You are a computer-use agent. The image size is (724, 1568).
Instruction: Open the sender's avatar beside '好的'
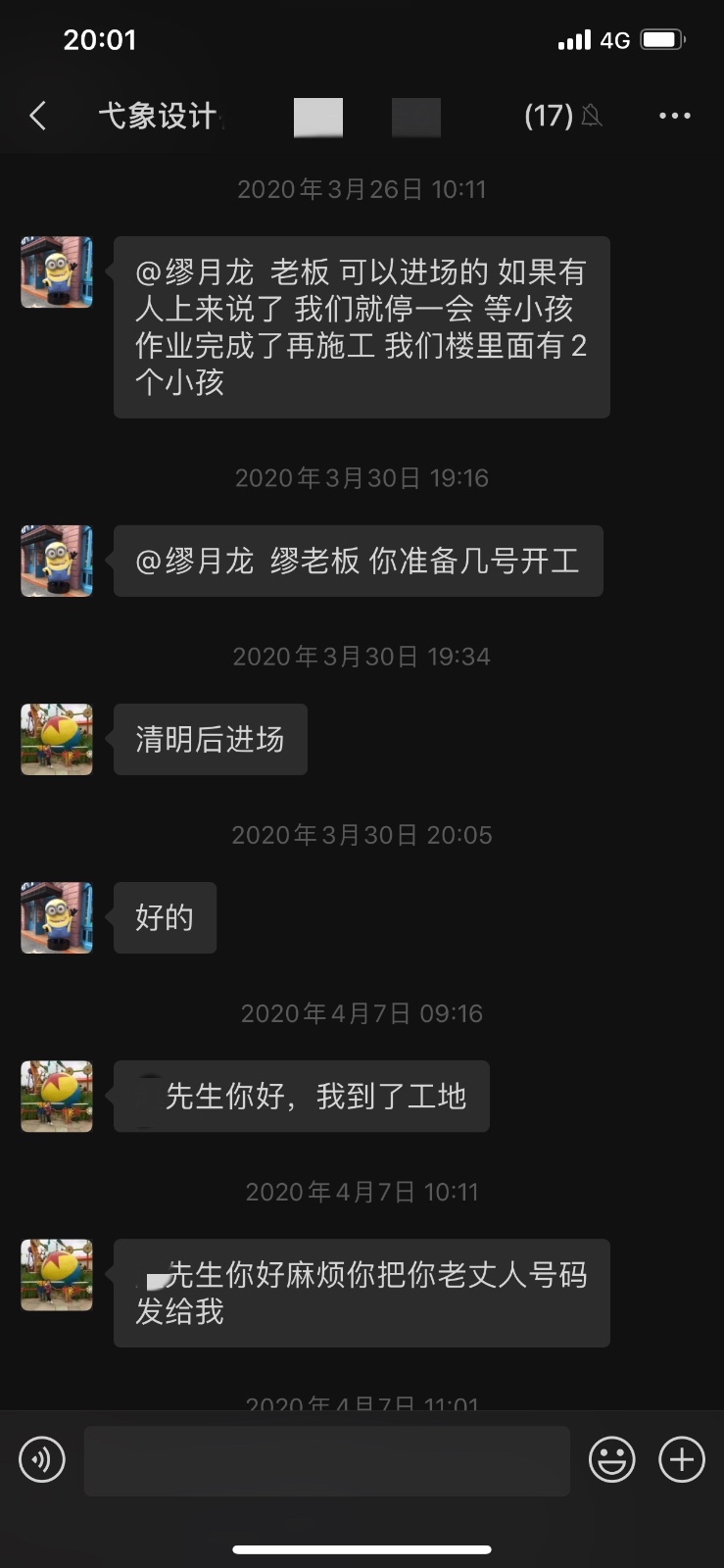(x=57, y=917)
